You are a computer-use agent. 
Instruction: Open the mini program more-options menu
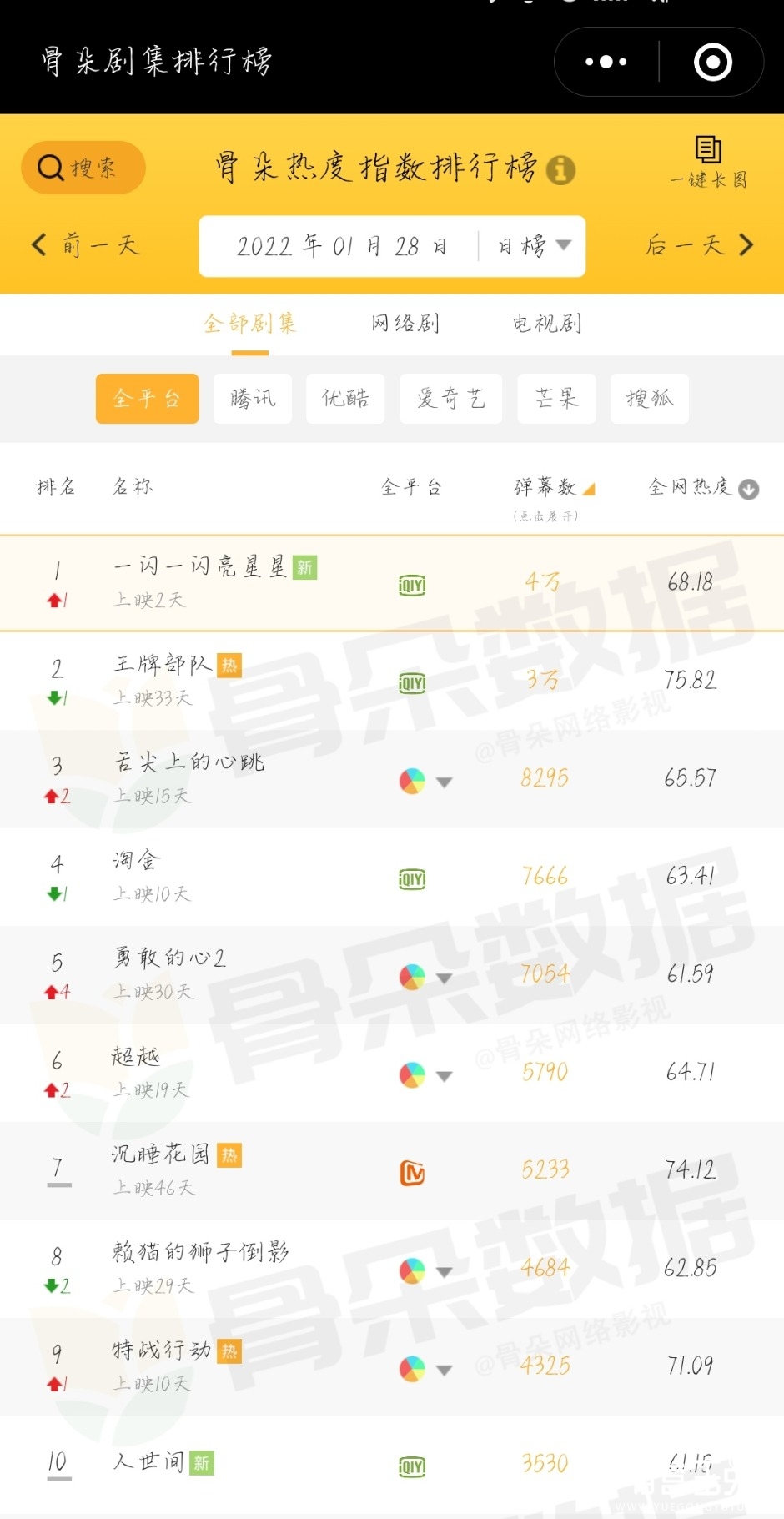tap(606, 62)
